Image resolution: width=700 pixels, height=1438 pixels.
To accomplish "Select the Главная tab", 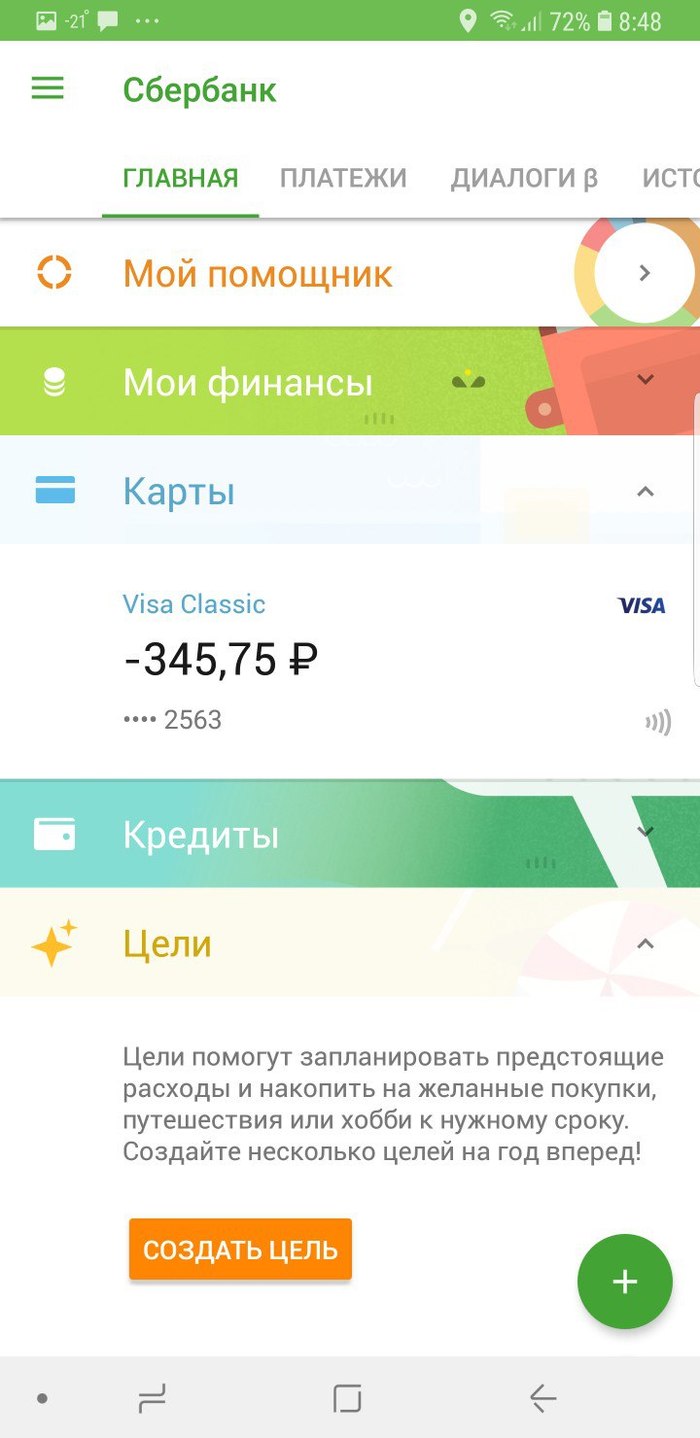I will click(x=180, y=179).
